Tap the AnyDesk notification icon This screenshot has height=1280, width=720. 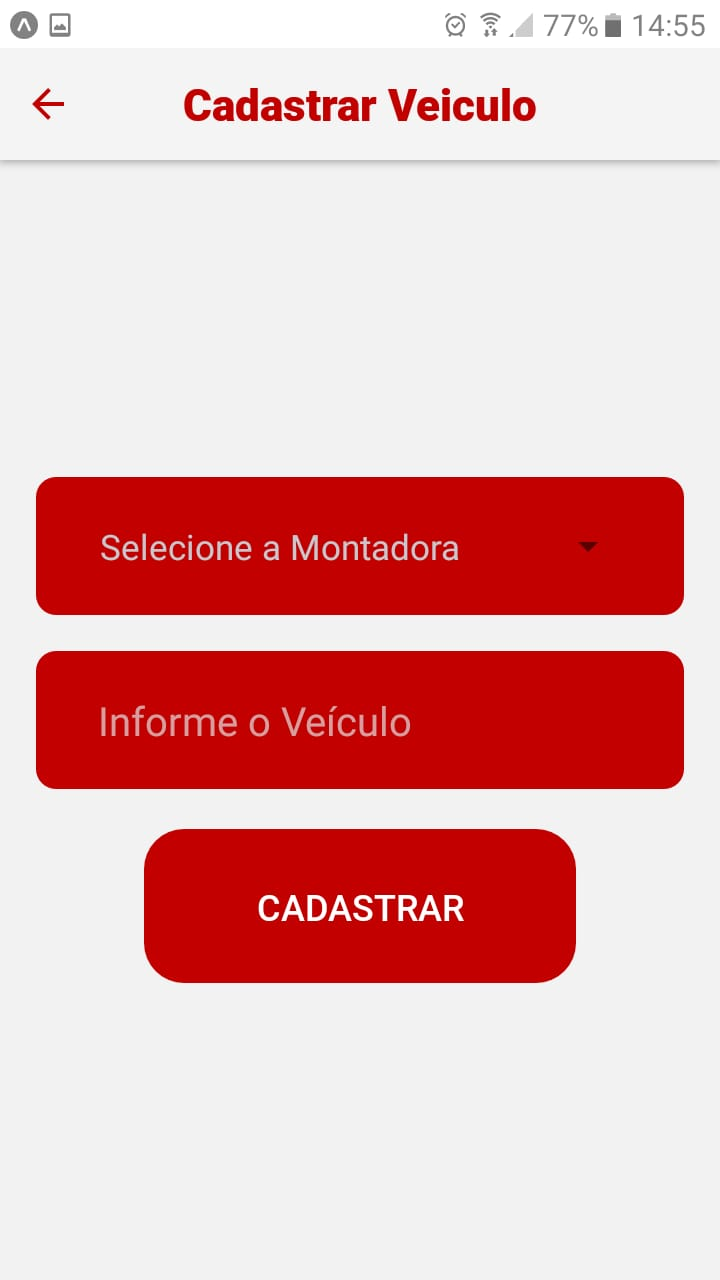(22, 23)
